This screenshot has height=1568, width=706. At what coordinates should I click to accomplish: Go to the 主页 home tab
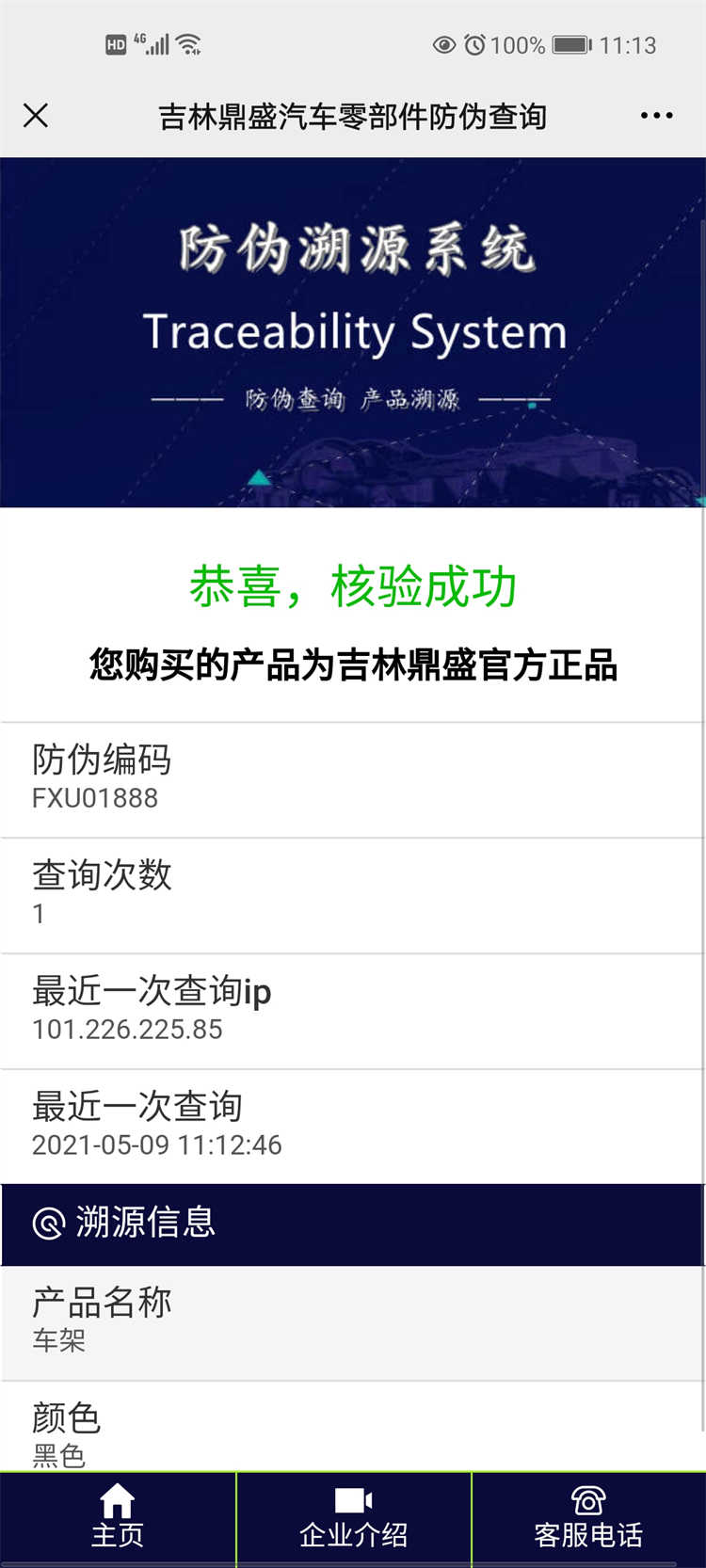click(117, 1517)
